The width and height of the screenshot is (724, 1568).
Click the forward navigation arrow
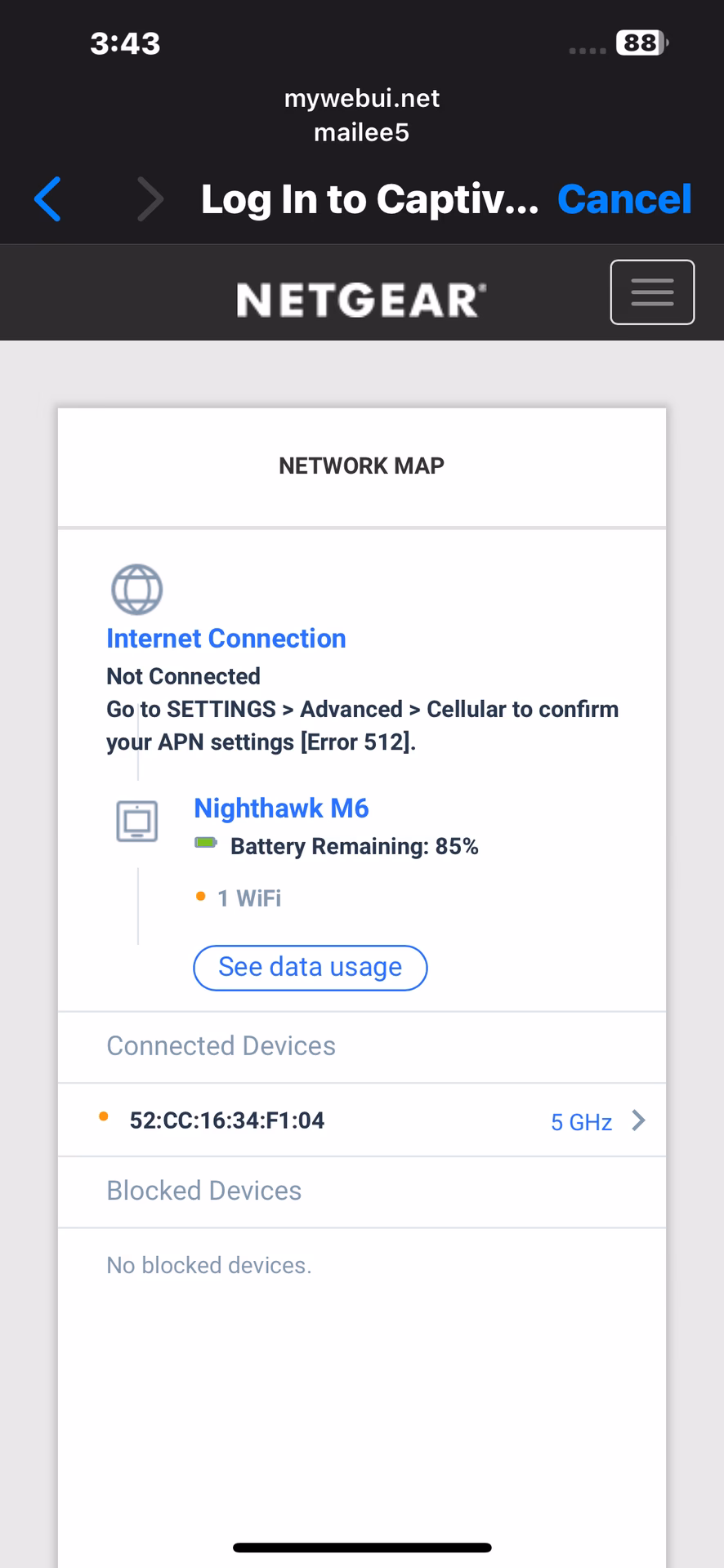tap(150, 198)
